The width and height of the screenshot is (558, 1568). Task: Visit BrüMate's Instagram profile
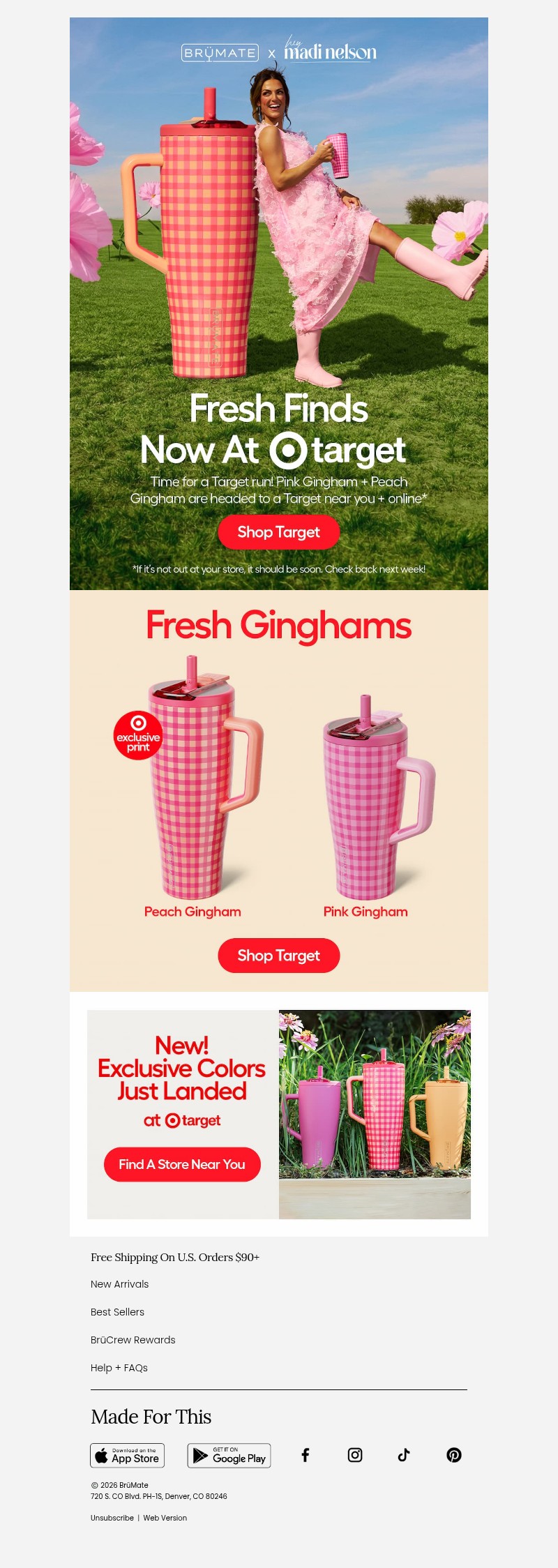tap(355, 1454)
